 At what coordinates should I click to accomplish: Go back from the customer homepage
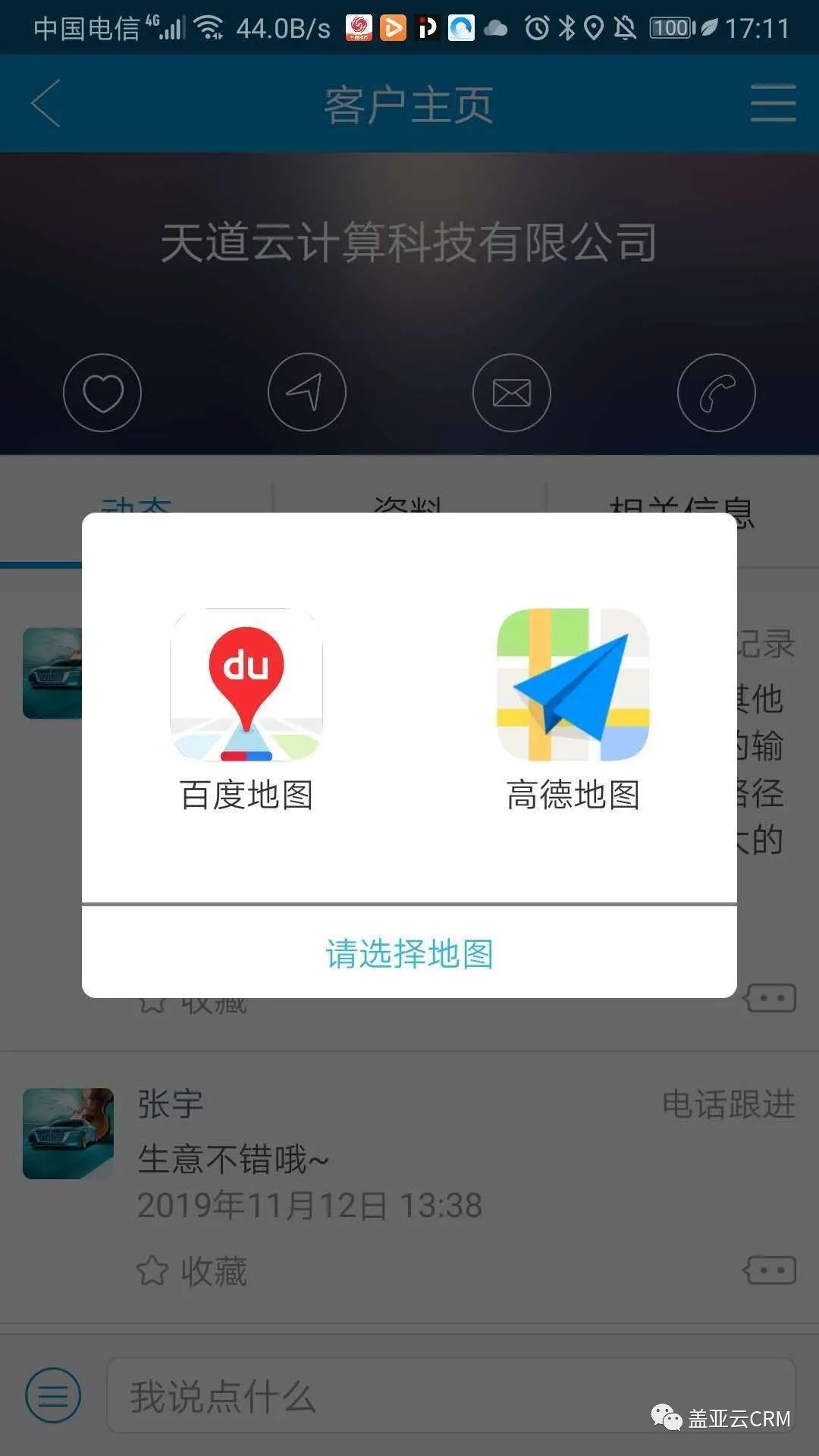point(45,104)
